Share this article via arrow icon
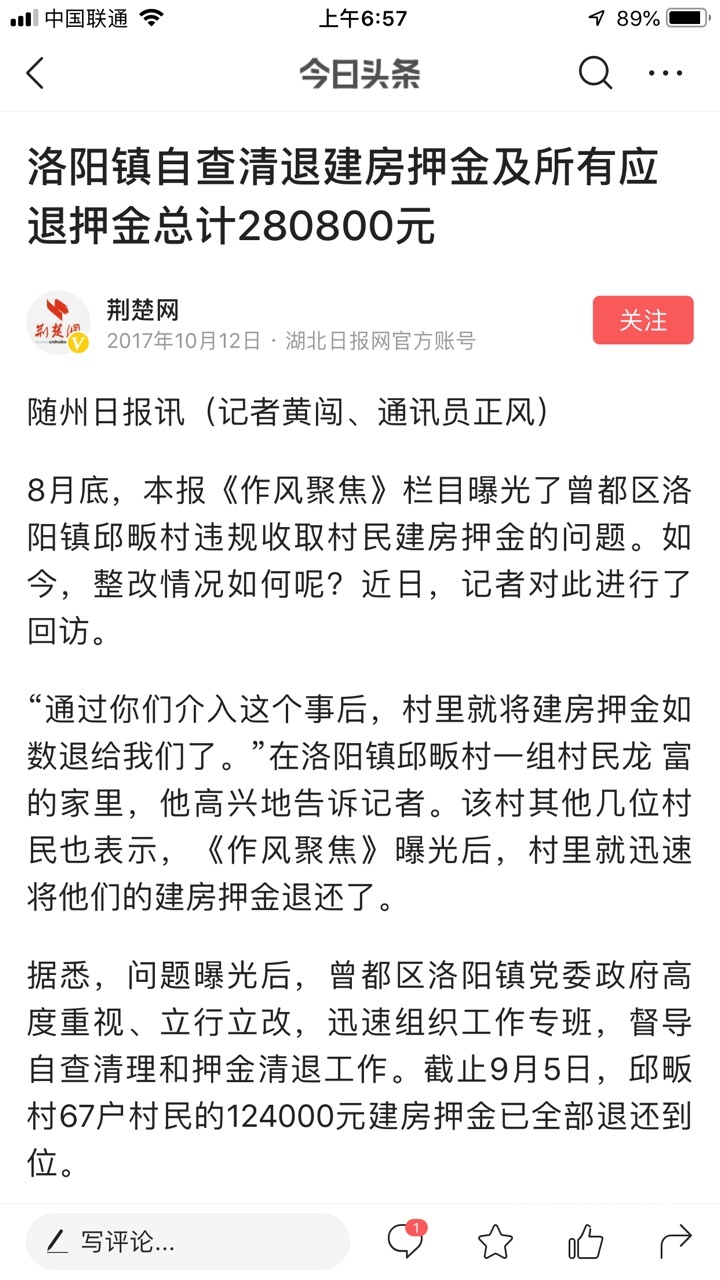Viewport: 720px width, 1280px height. click(x=675, y=1242)
